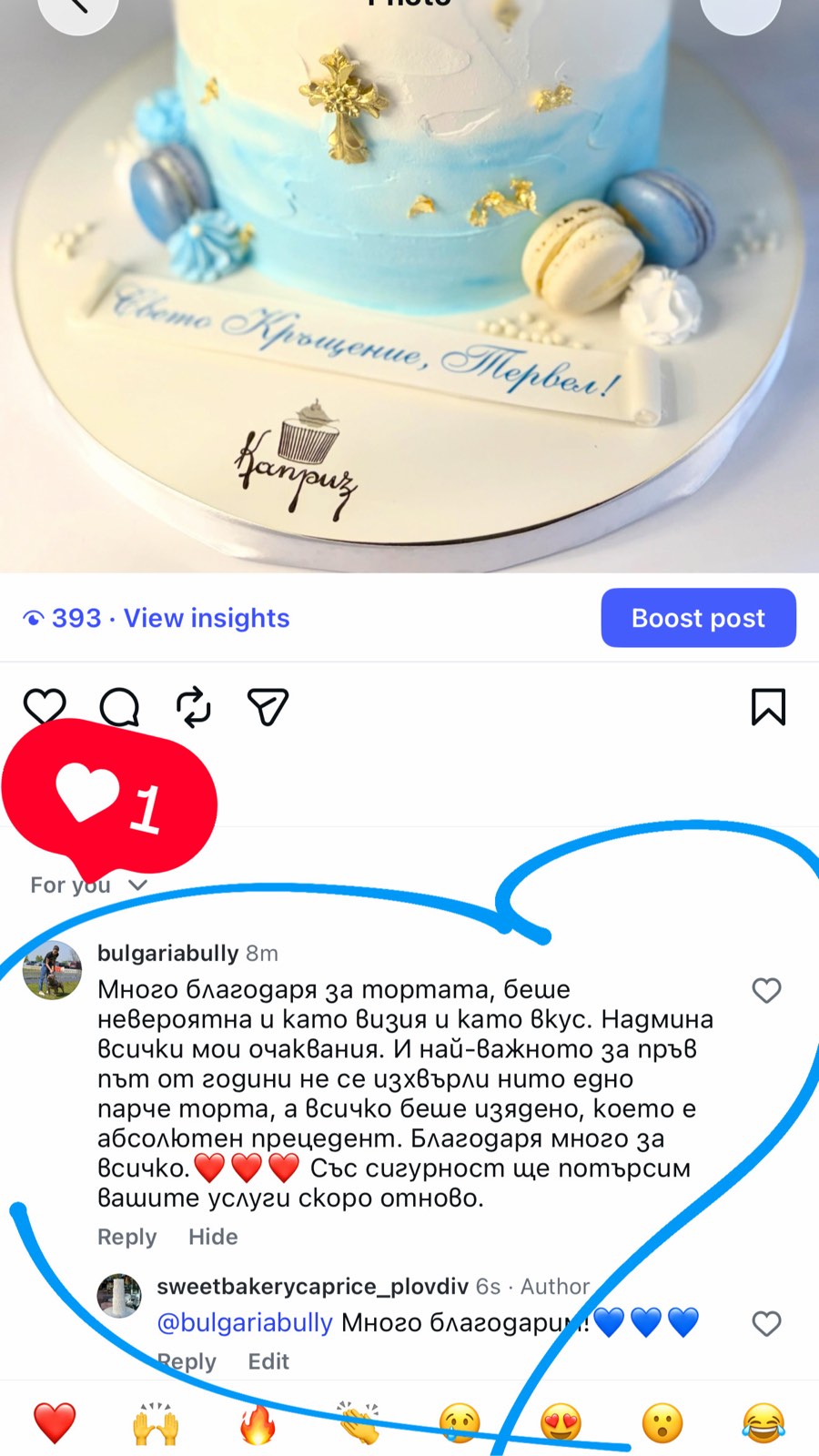
Task: Insert the red heart quick emoji
Action: [x=55, y=1422]
